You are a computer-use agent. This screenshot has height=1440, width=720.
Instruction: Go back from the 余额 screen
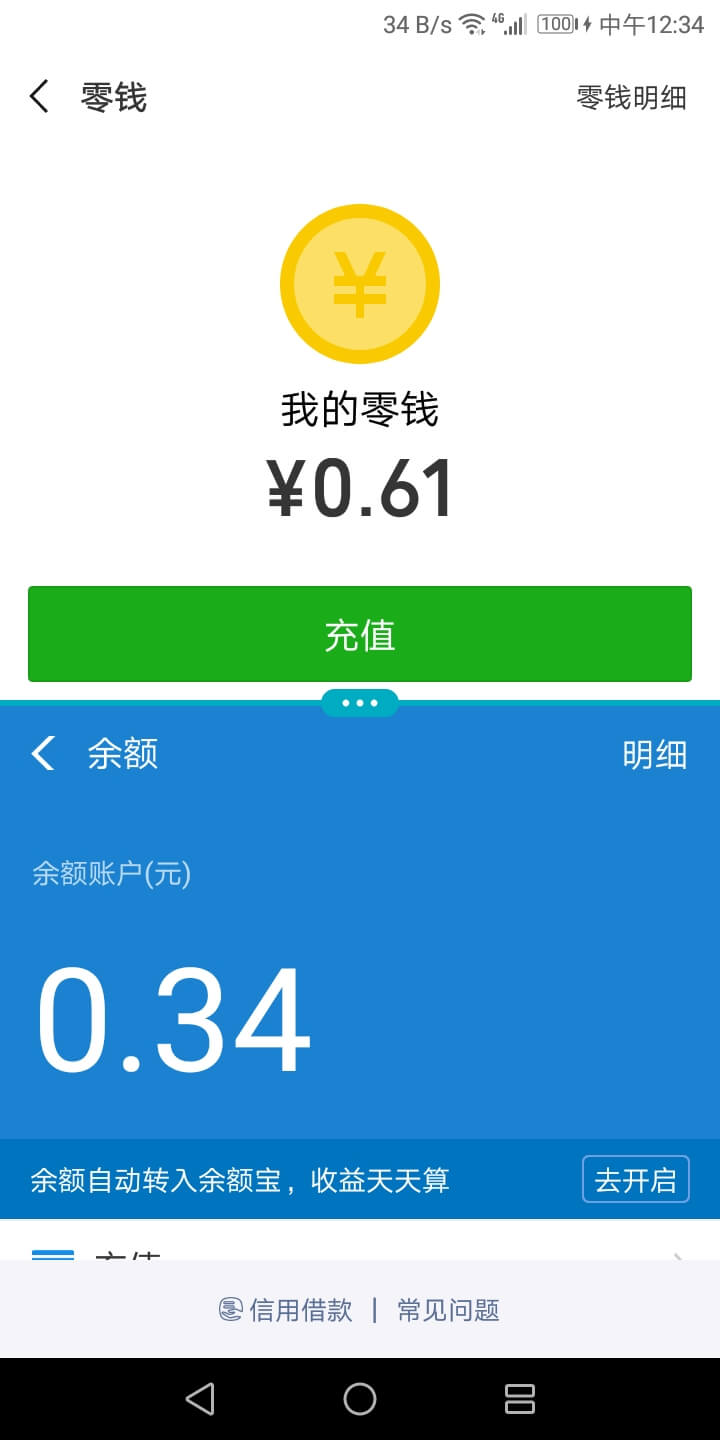click(x=43, y=753)
